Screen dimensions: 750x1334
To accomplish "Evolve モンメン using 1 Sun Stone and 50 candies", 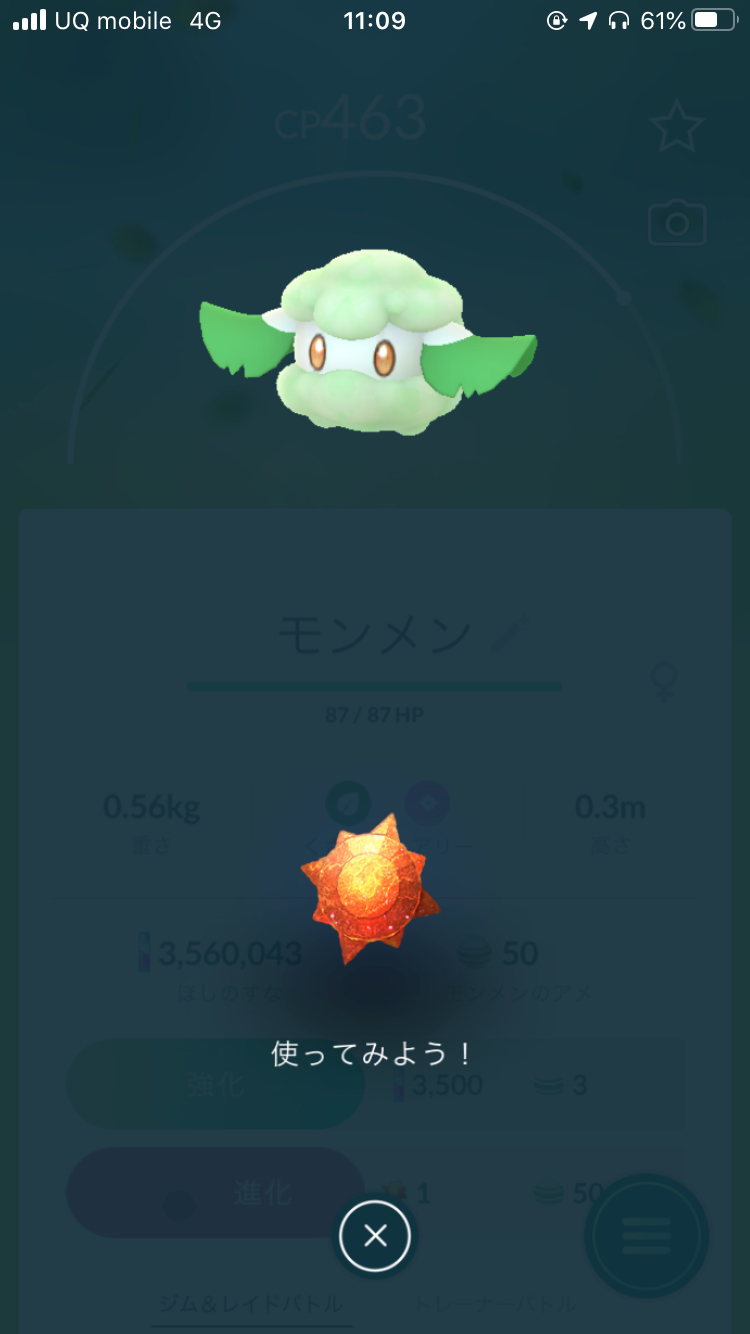I will [215, 1192].
